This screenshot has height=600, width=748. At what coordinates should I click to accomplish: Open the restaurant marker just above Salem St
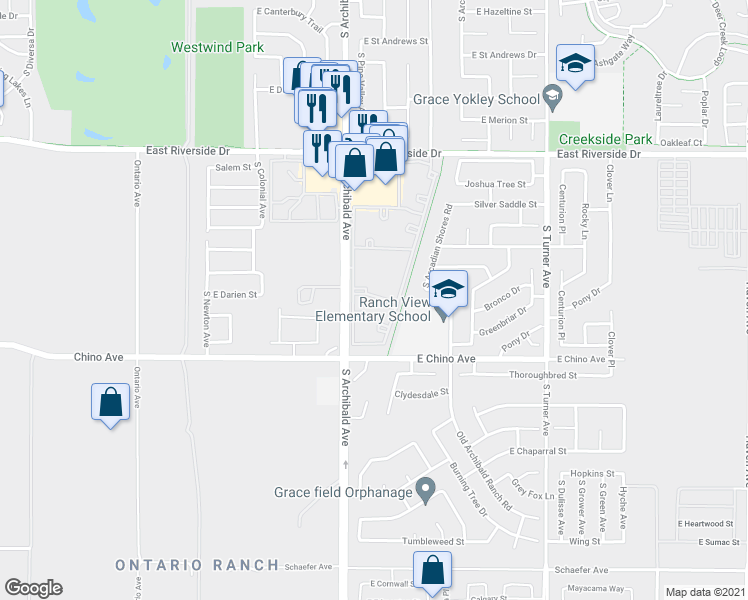coord(319,149)
